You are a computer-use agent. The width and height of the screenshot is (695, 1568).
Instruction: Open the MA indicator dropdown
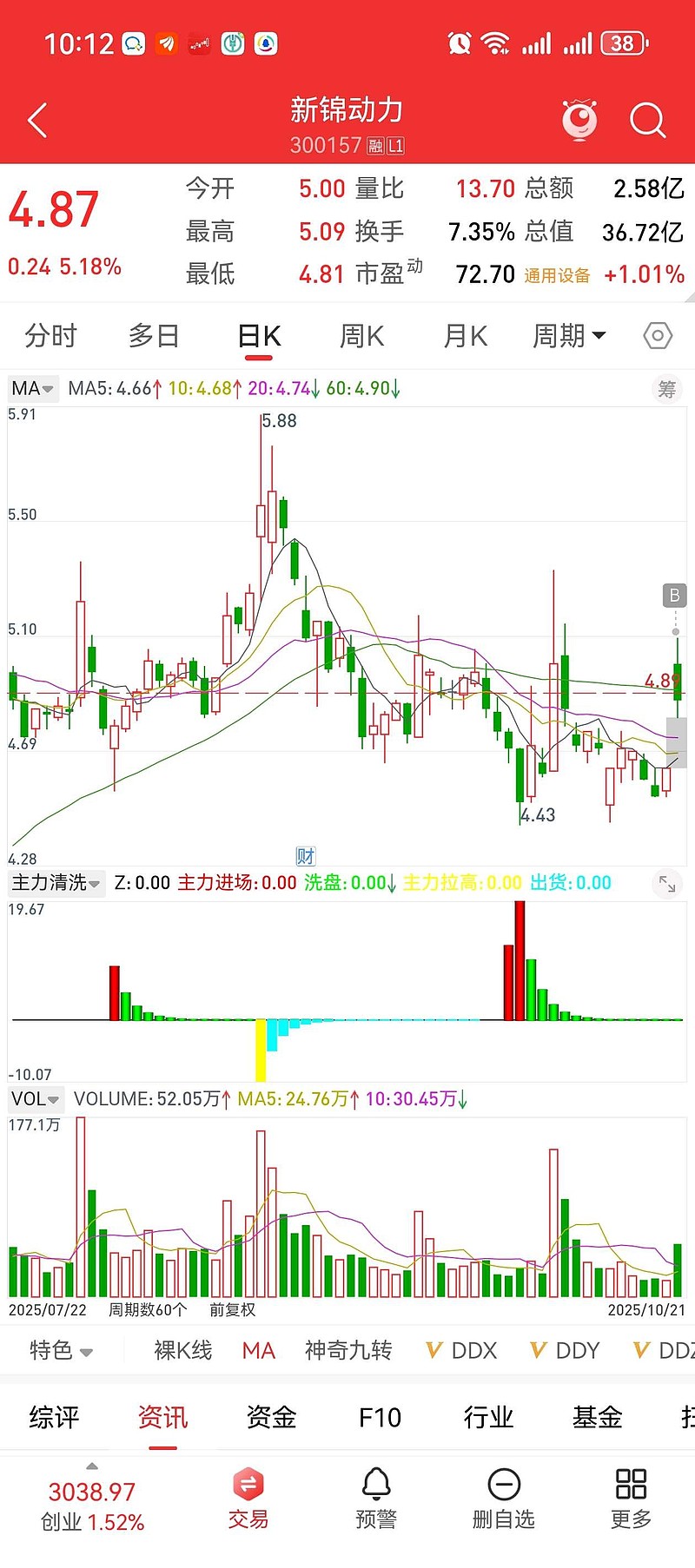tap(32, 389)
